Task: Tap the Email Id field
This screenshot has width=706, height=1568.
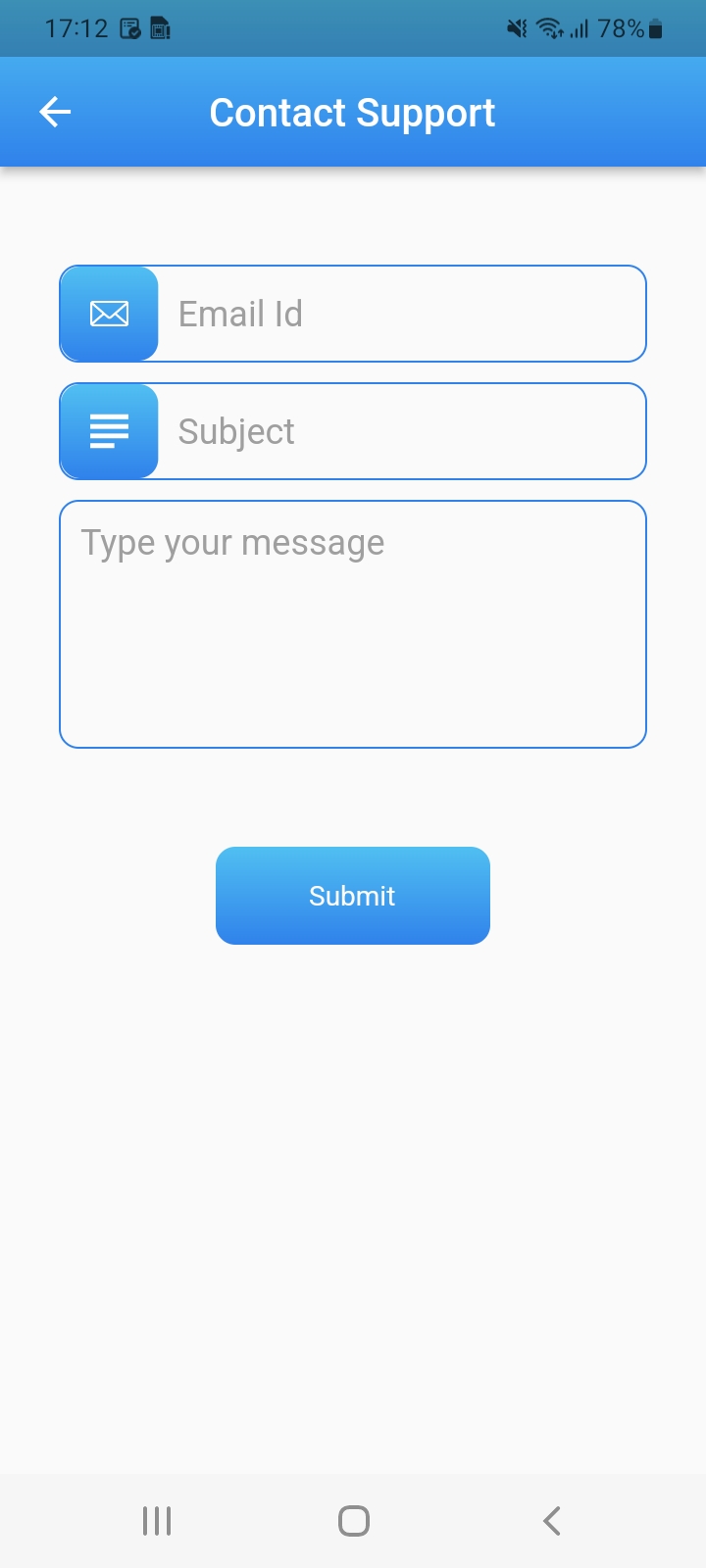Action: (353, 314)
